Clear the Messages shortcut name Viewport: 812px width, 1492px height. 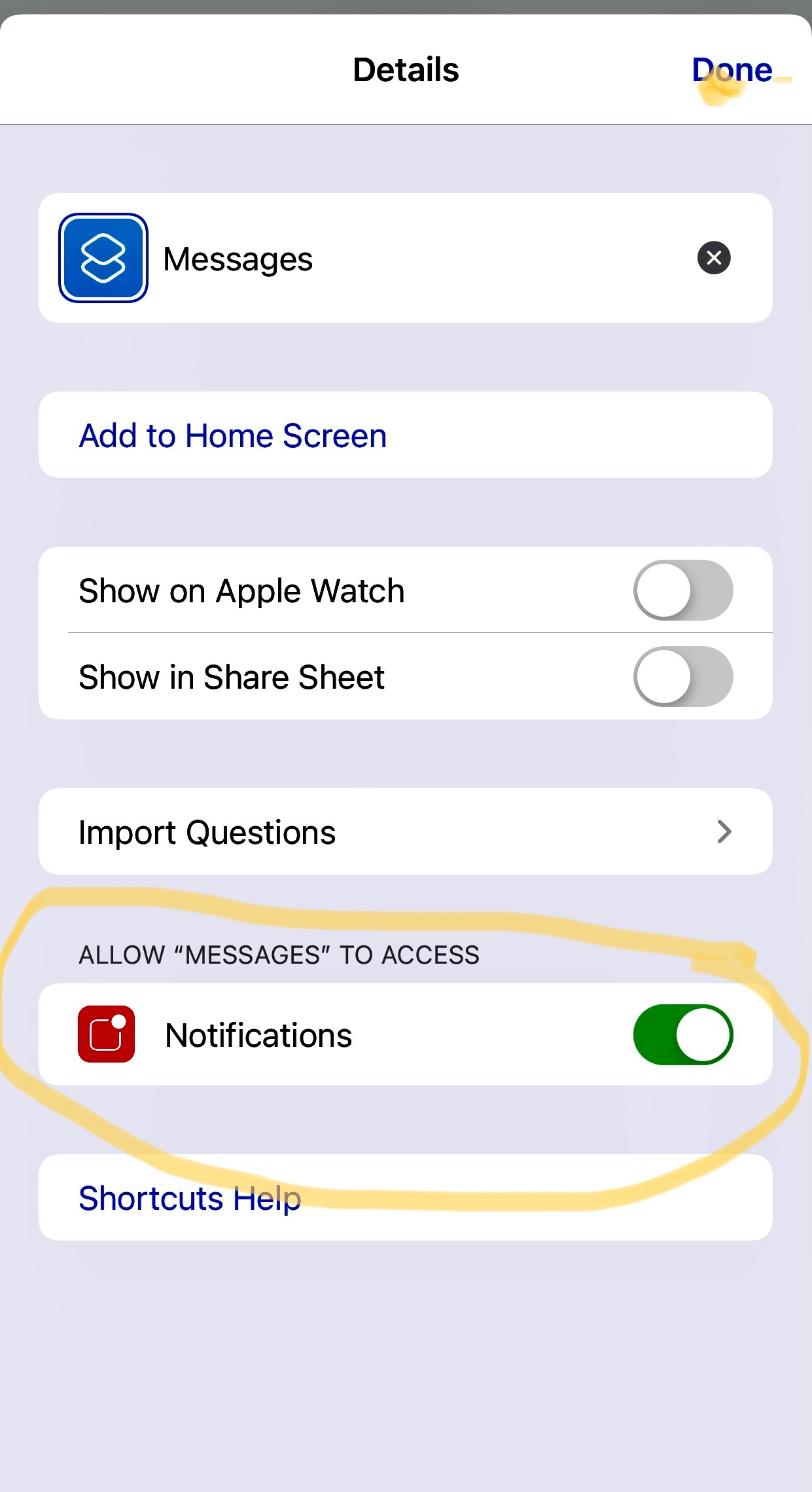pos(714,258)
